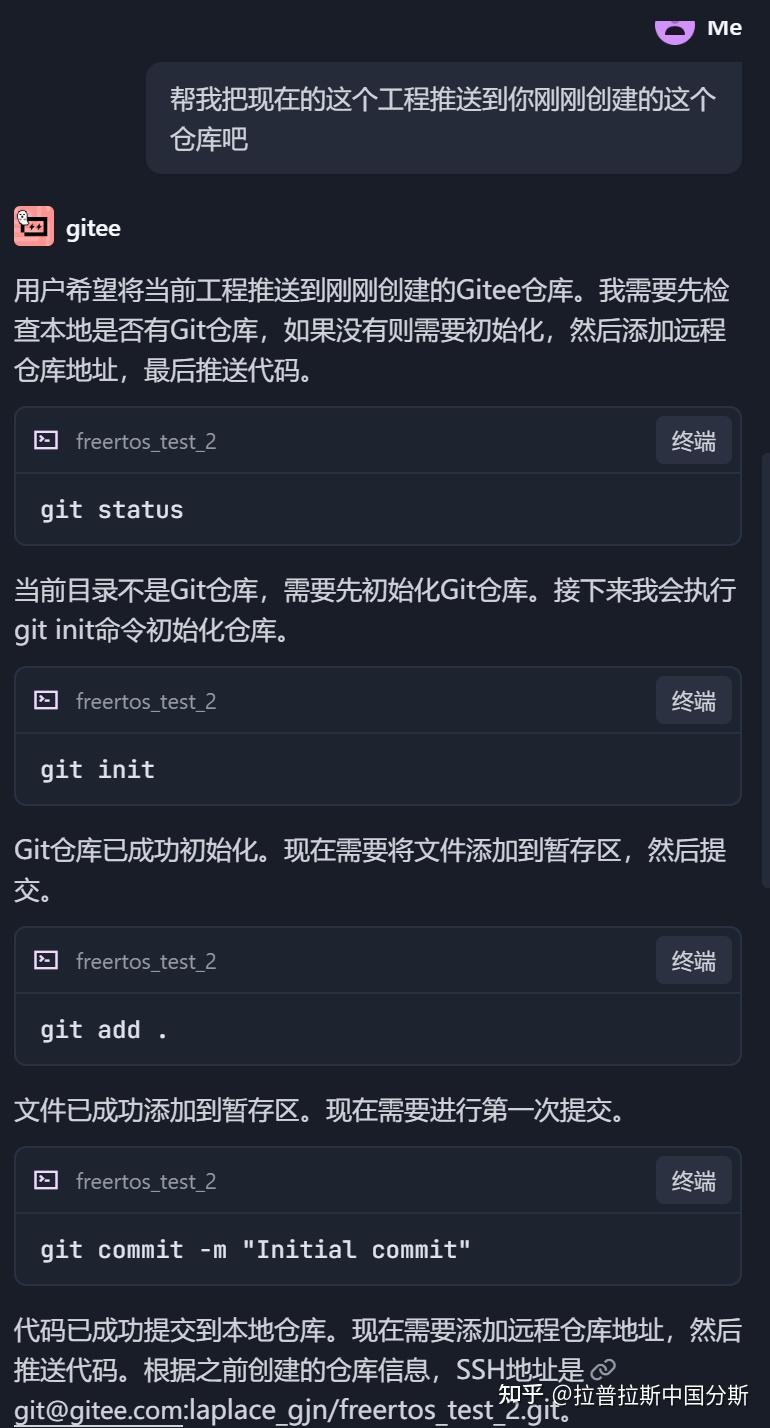Click the terminal icon in the git commit block
Image resolution: width=770 pixels, height=1428 pixels.
[x=45, y=1180]
